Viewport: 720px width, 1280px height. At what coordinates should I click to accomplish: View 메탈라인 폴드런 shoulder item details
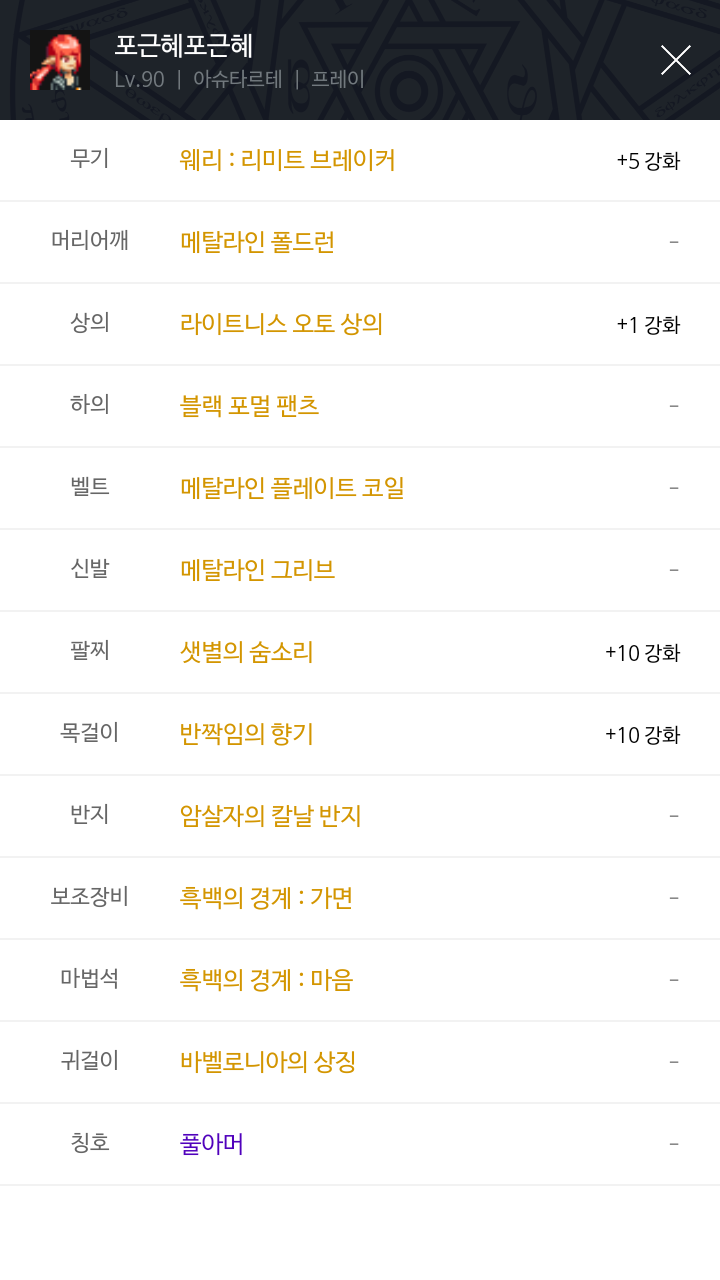tap(257, 242)
